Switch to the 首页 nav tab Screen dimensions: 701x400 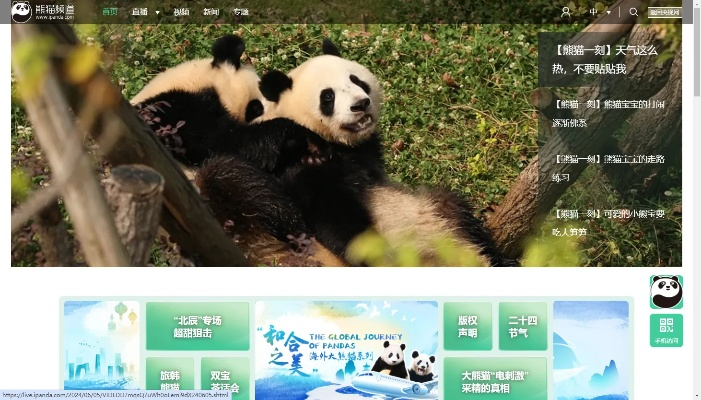click(x=110, y=12)
